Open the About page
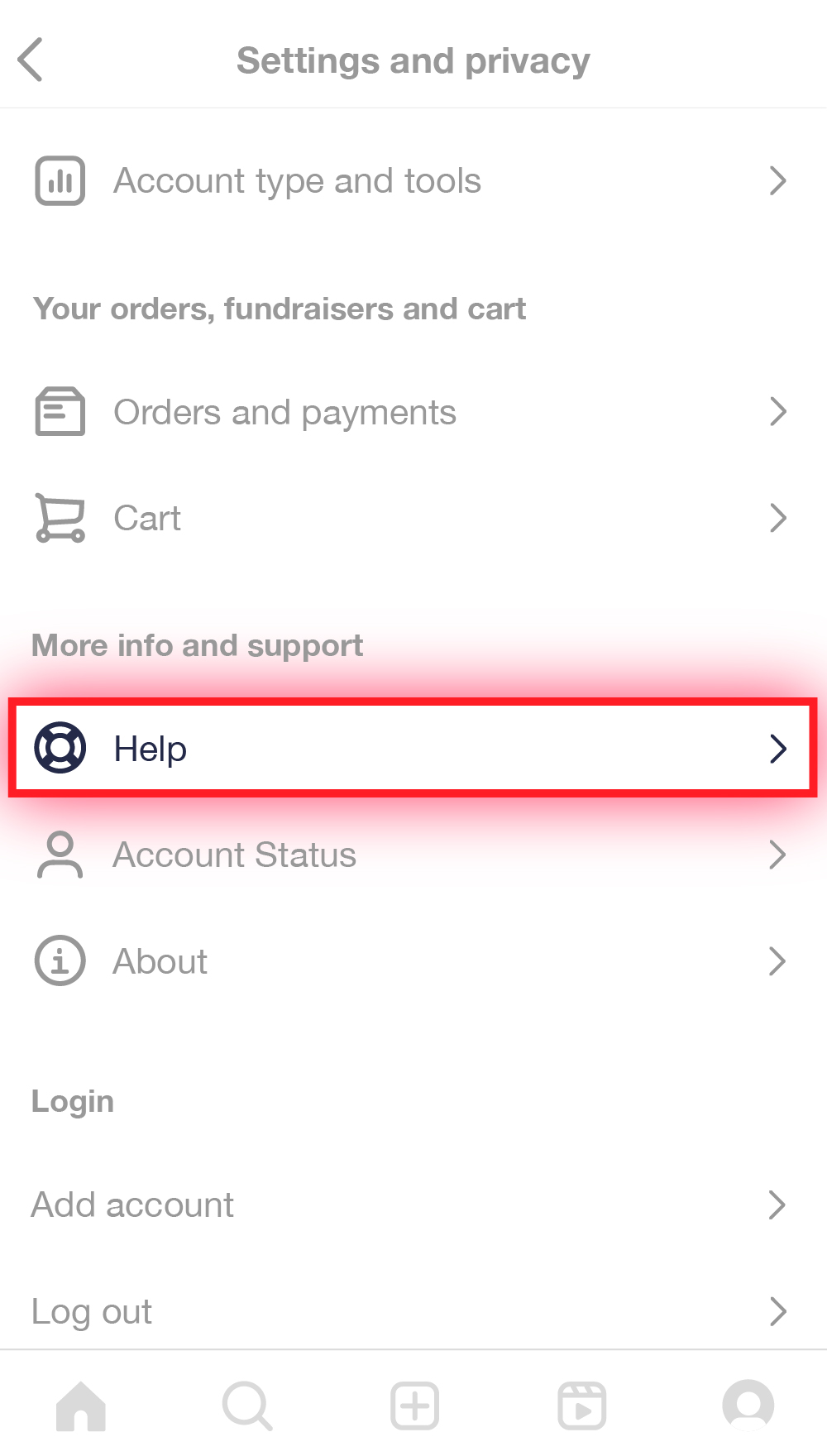The image size is (827, 1456). (x=409, y=960)
